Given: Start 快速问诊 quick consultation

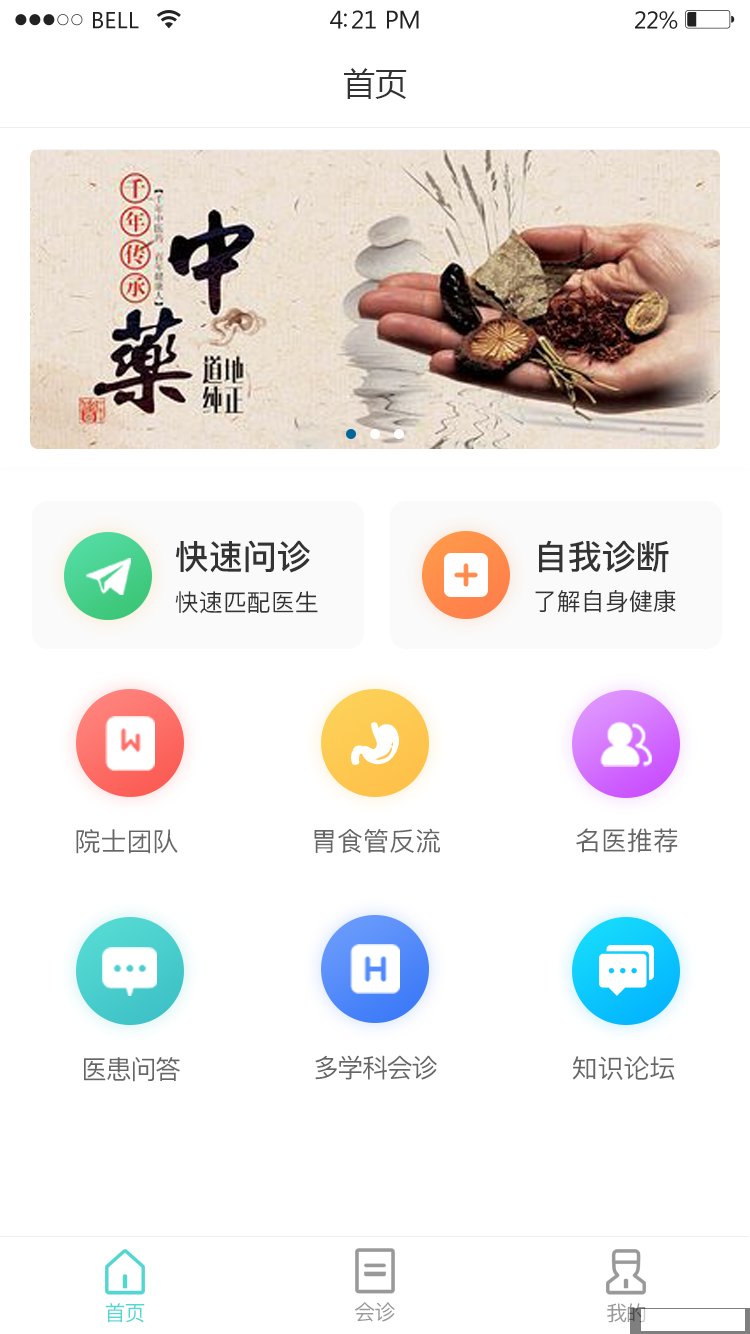Looking at the screenshot, I should click(x=198, y=575).
